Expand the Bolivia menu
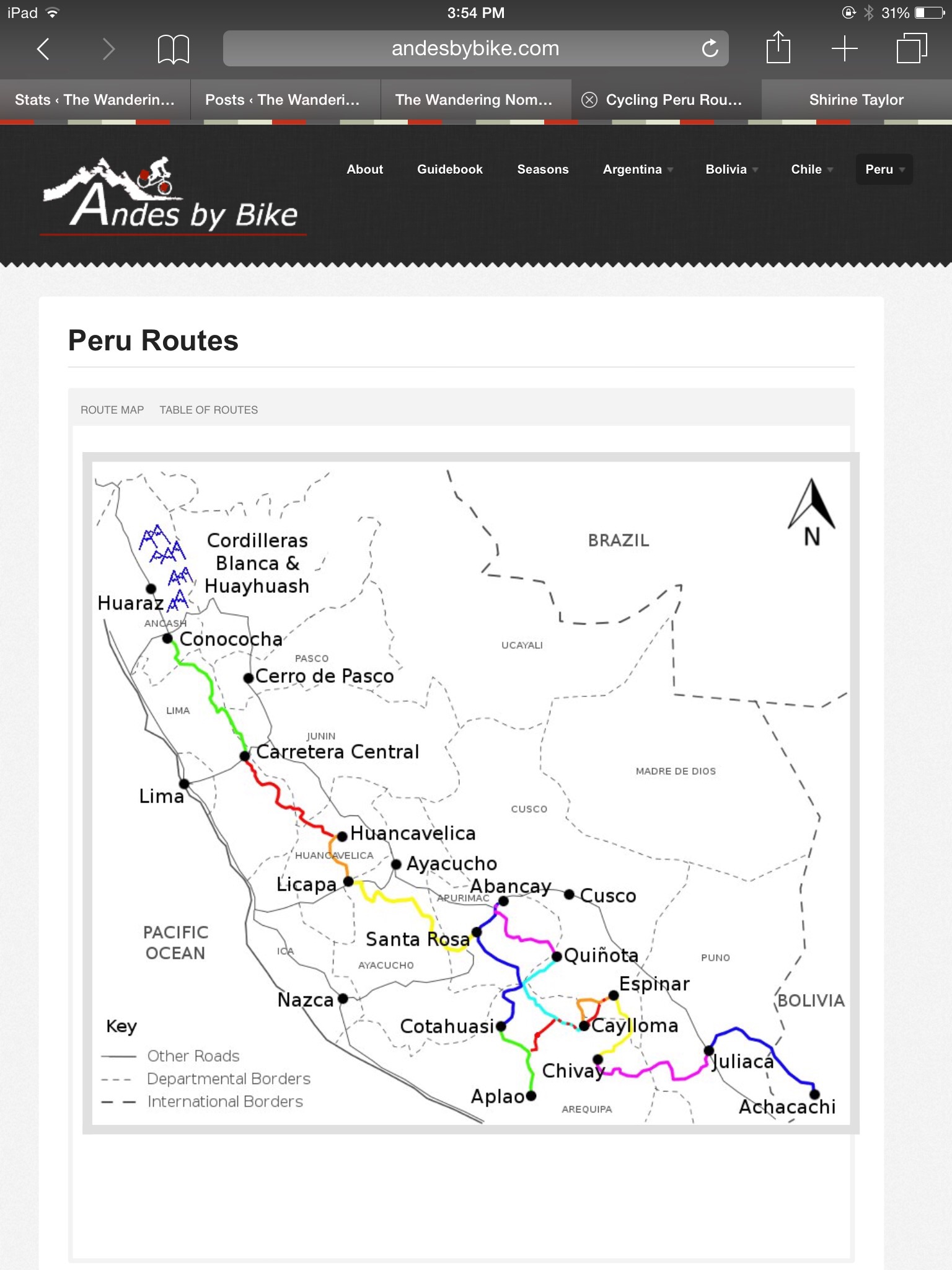952x1270 pixels. pos(731,169)
